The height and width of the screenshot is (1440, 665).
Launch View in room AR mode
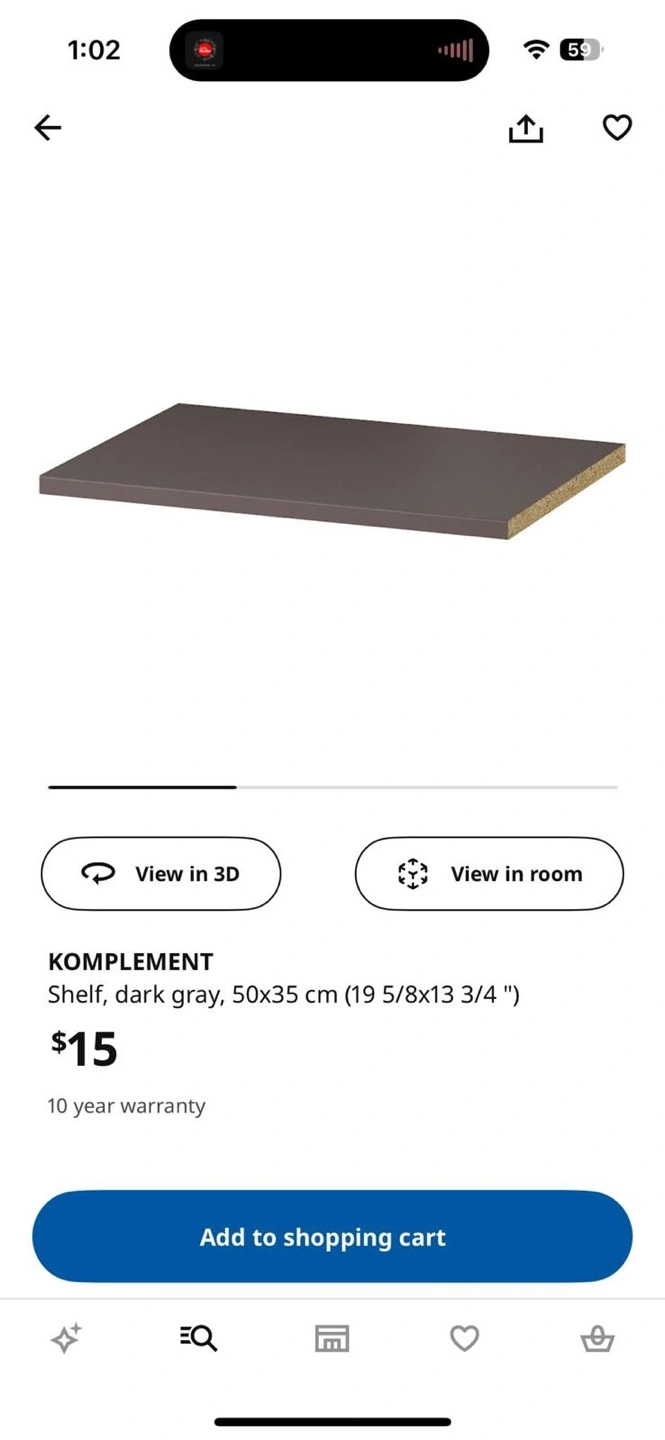pyautogui.click(x=489, y=874)
